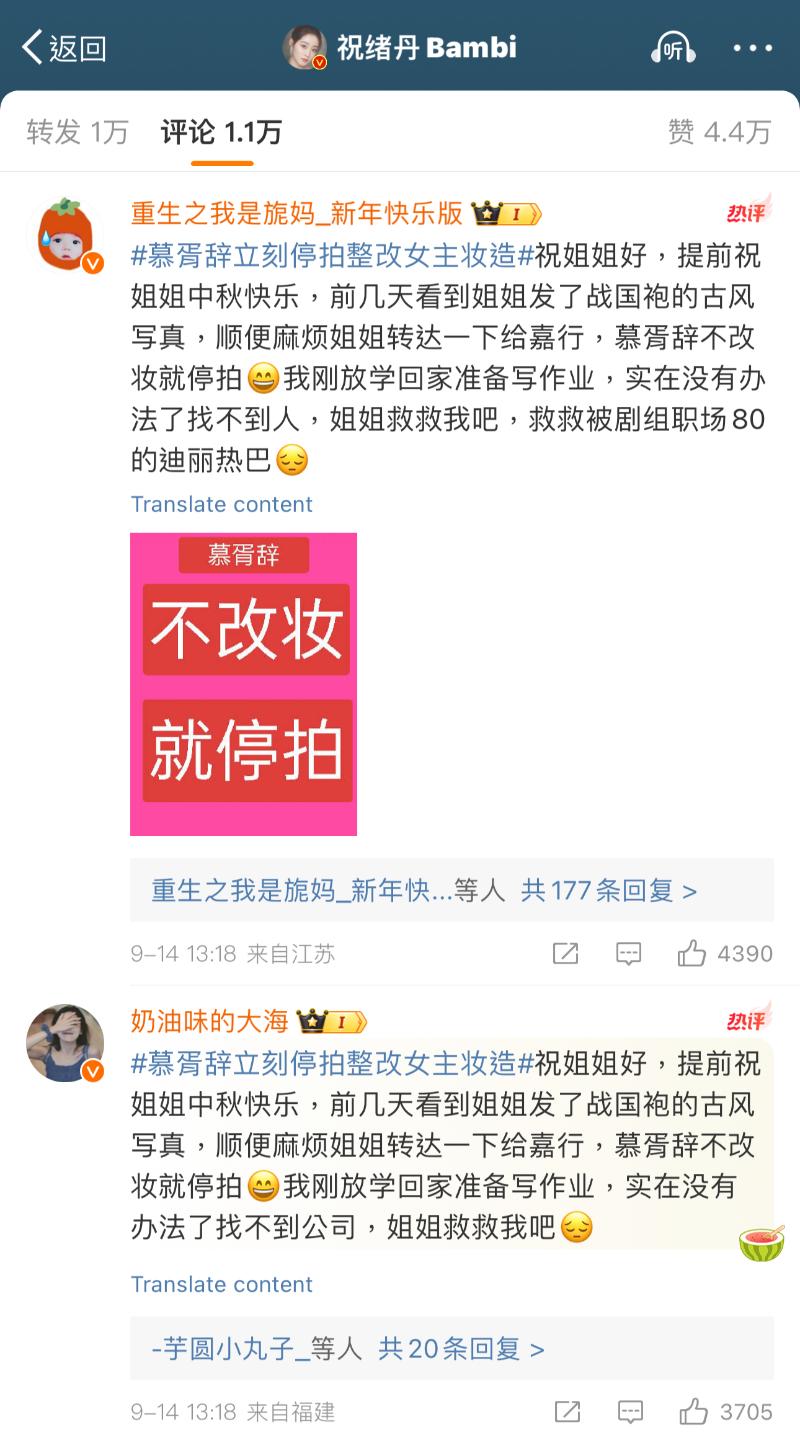Switch to the 赞 4.4万 tab
The width and height of the screenshot is (800, 1443).
point(719,131)
